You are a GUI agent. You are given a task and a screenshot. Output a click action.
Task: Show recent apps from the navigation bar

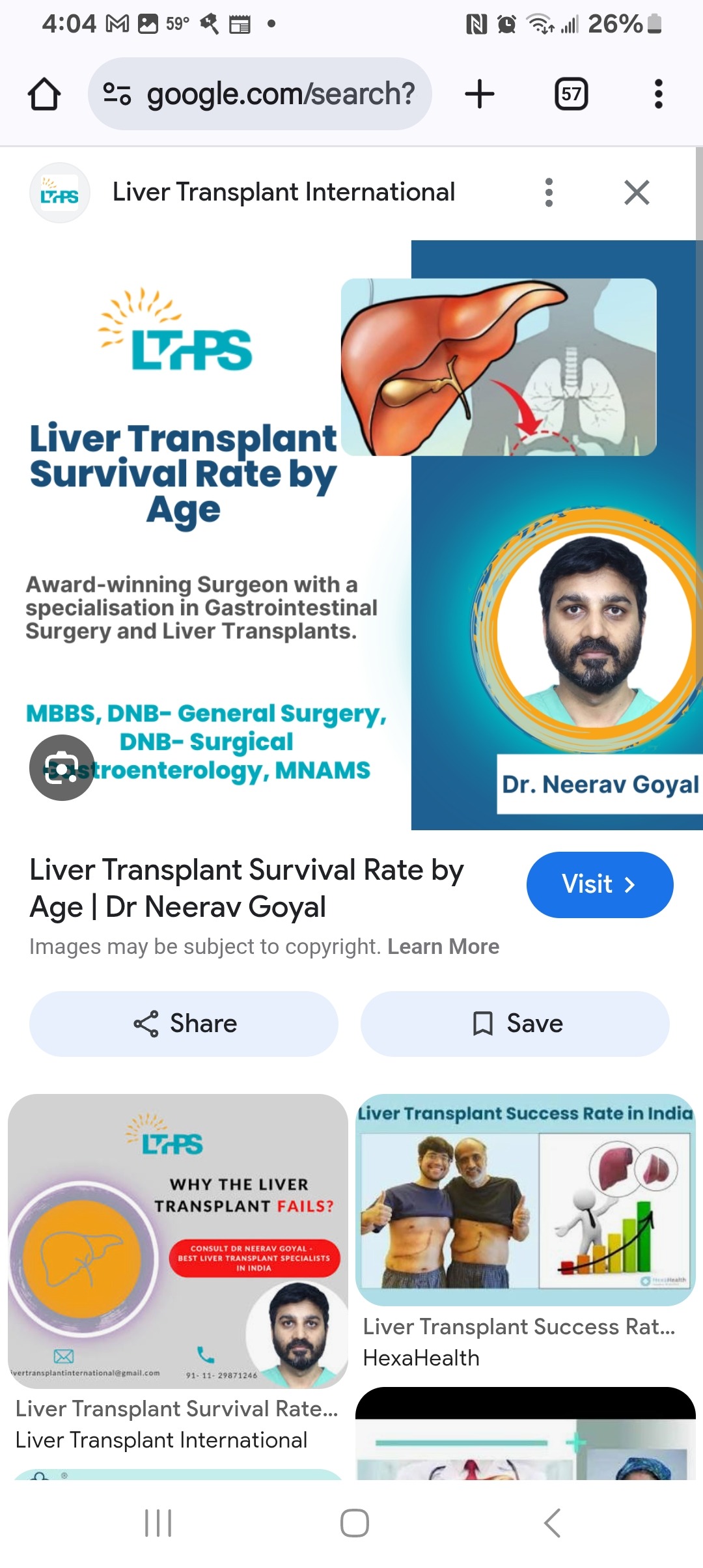(158, 1523)
